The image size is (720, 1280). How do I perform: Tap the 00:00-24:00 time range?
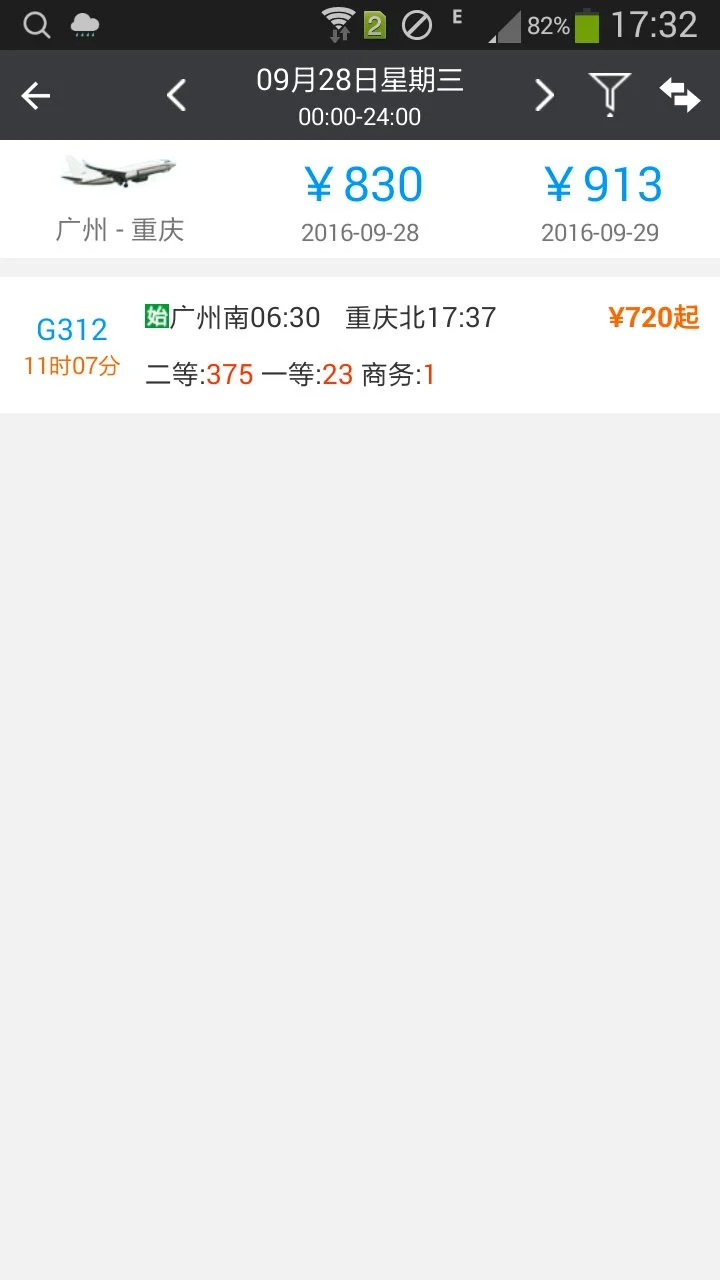pos(360,117)
